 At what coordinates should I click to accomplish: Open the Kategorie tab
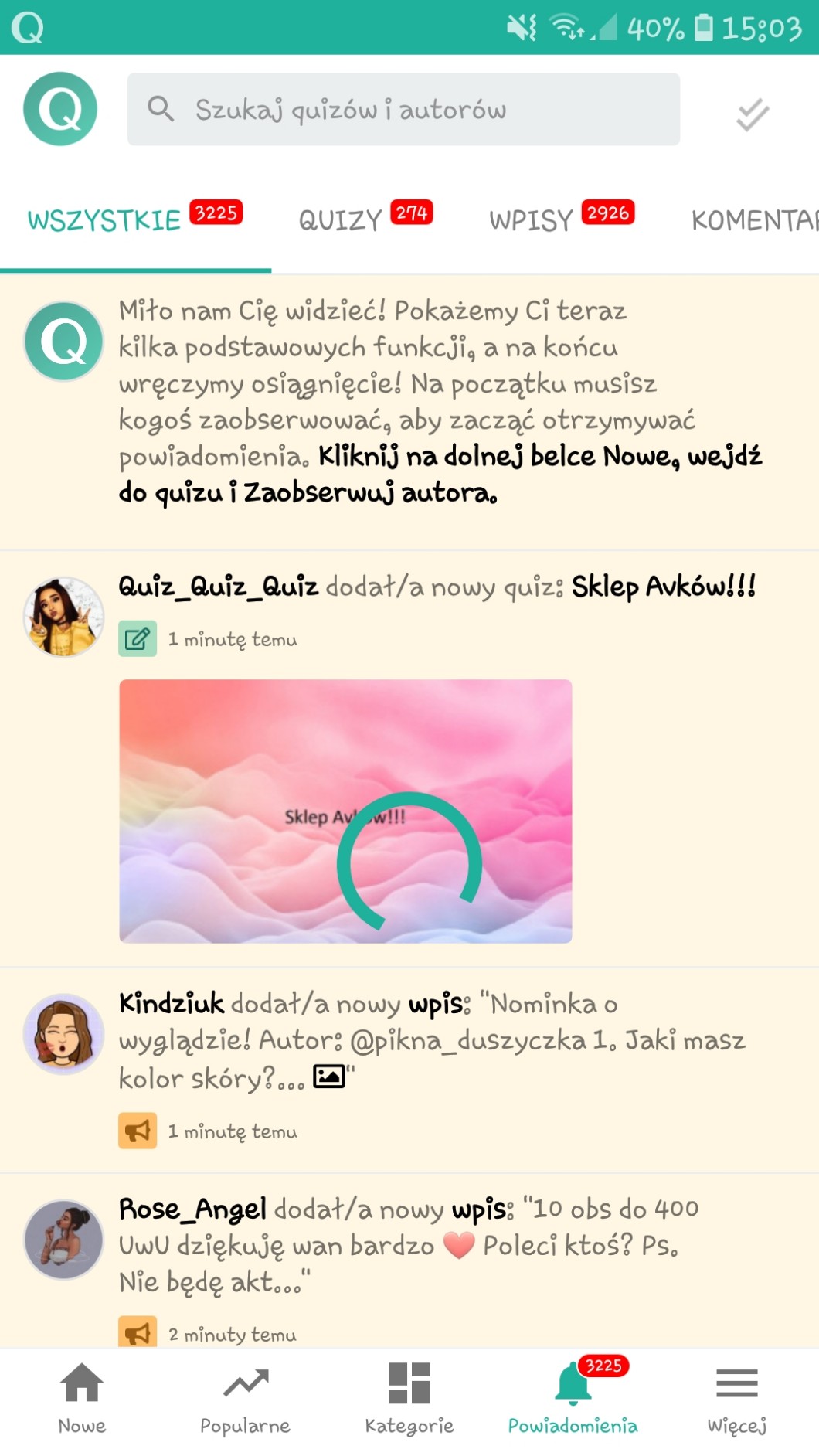coord(409,1398)
